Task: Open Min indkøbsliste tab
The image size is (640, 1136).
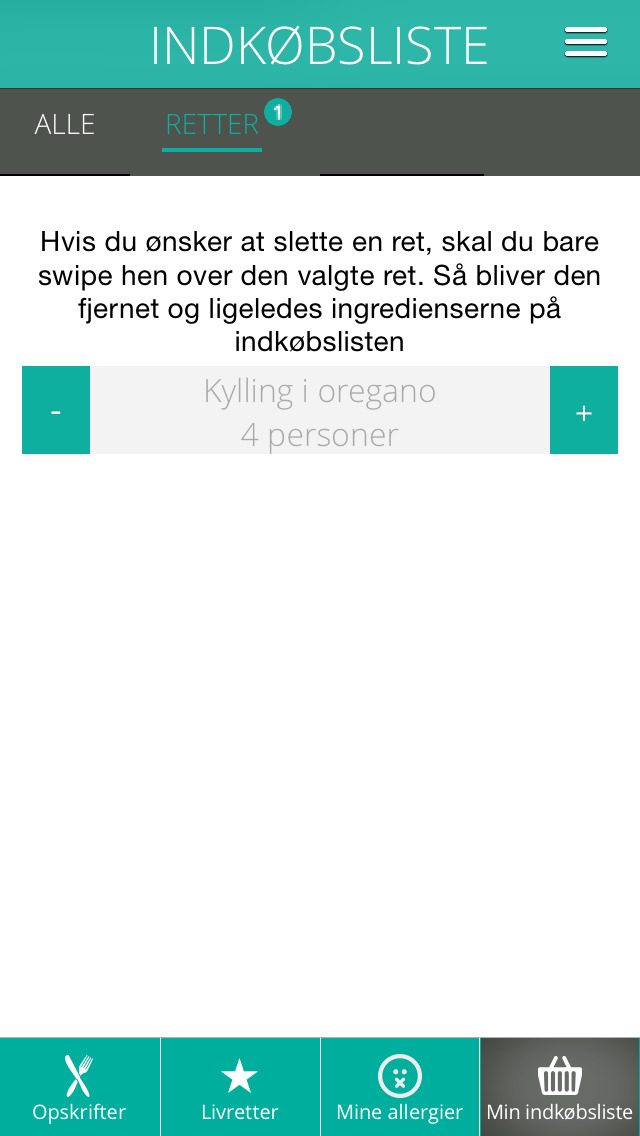Action: (560, 1087)
